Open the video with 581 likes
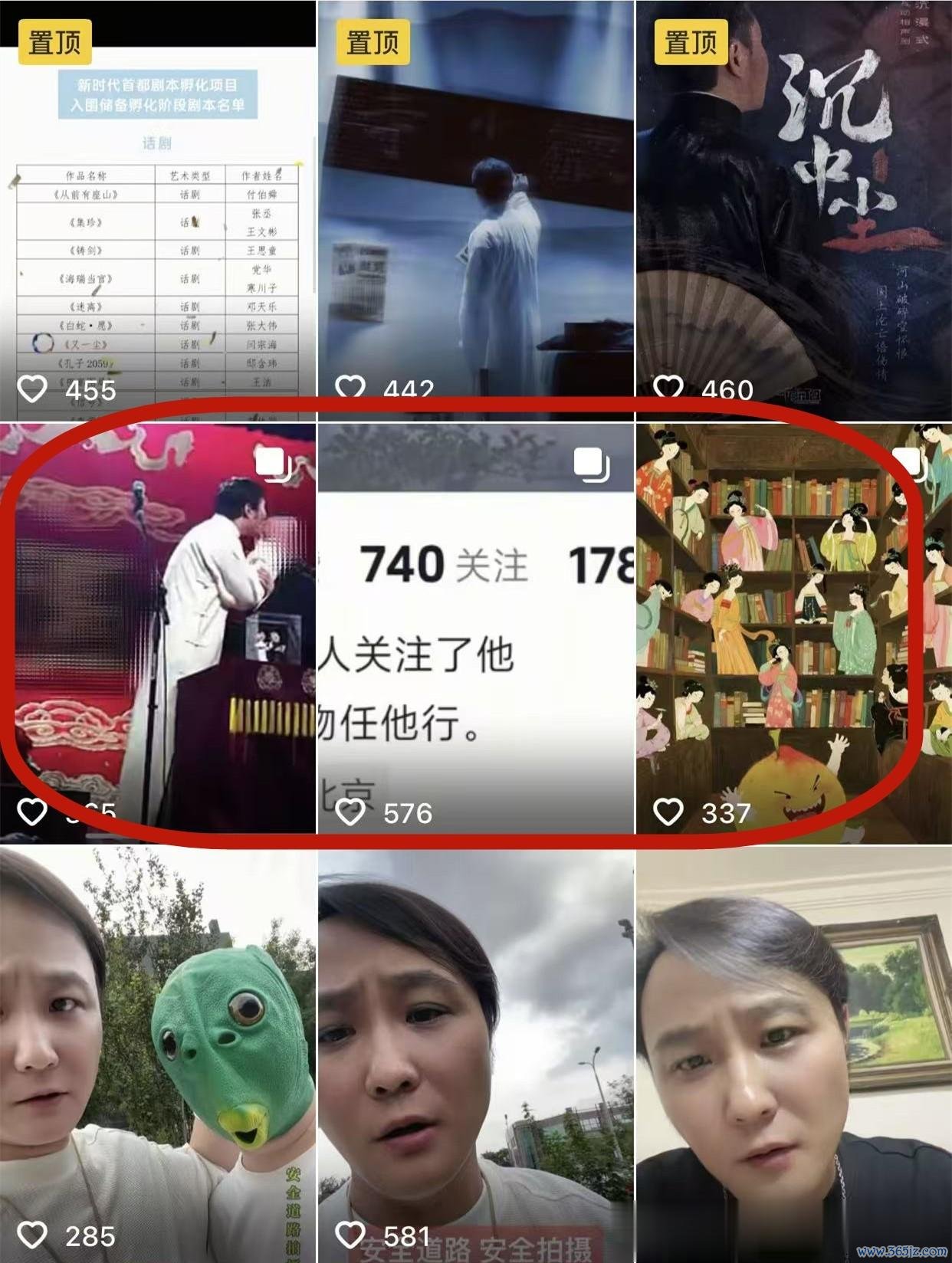Image resolution: width=952 pixels, height=1263 pixels. pos(475,1054)
